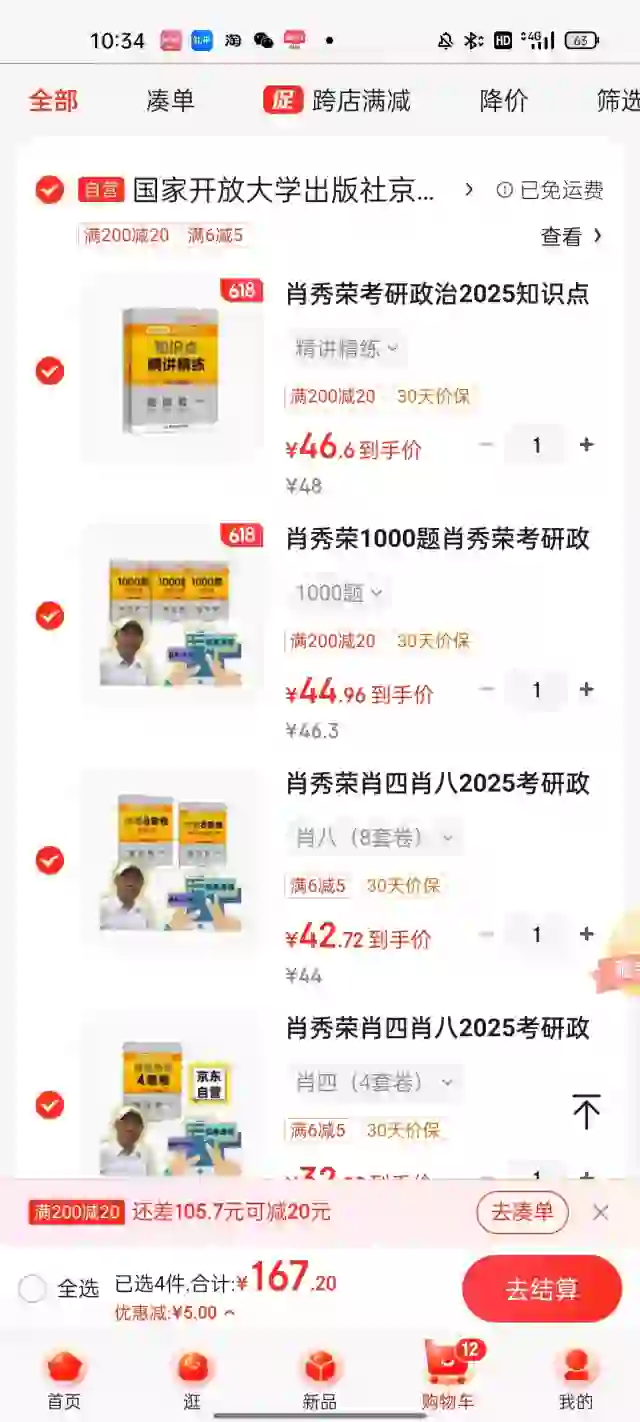This screenshot has width=640, height=1422.
Task: Proceed to checkout with 去结算
Action: [541, 1289]
